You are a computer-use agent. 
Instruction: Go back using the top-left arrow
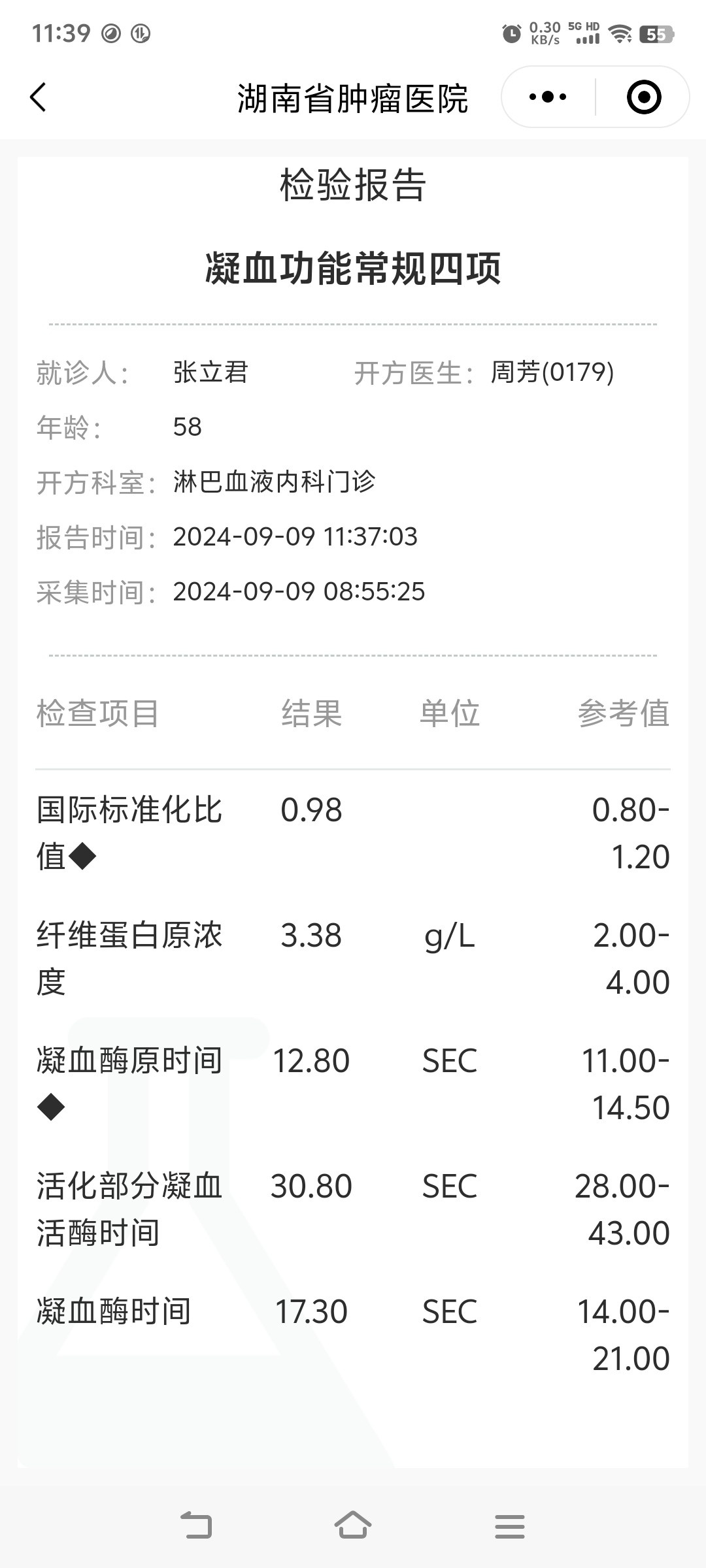pos(39,97)
